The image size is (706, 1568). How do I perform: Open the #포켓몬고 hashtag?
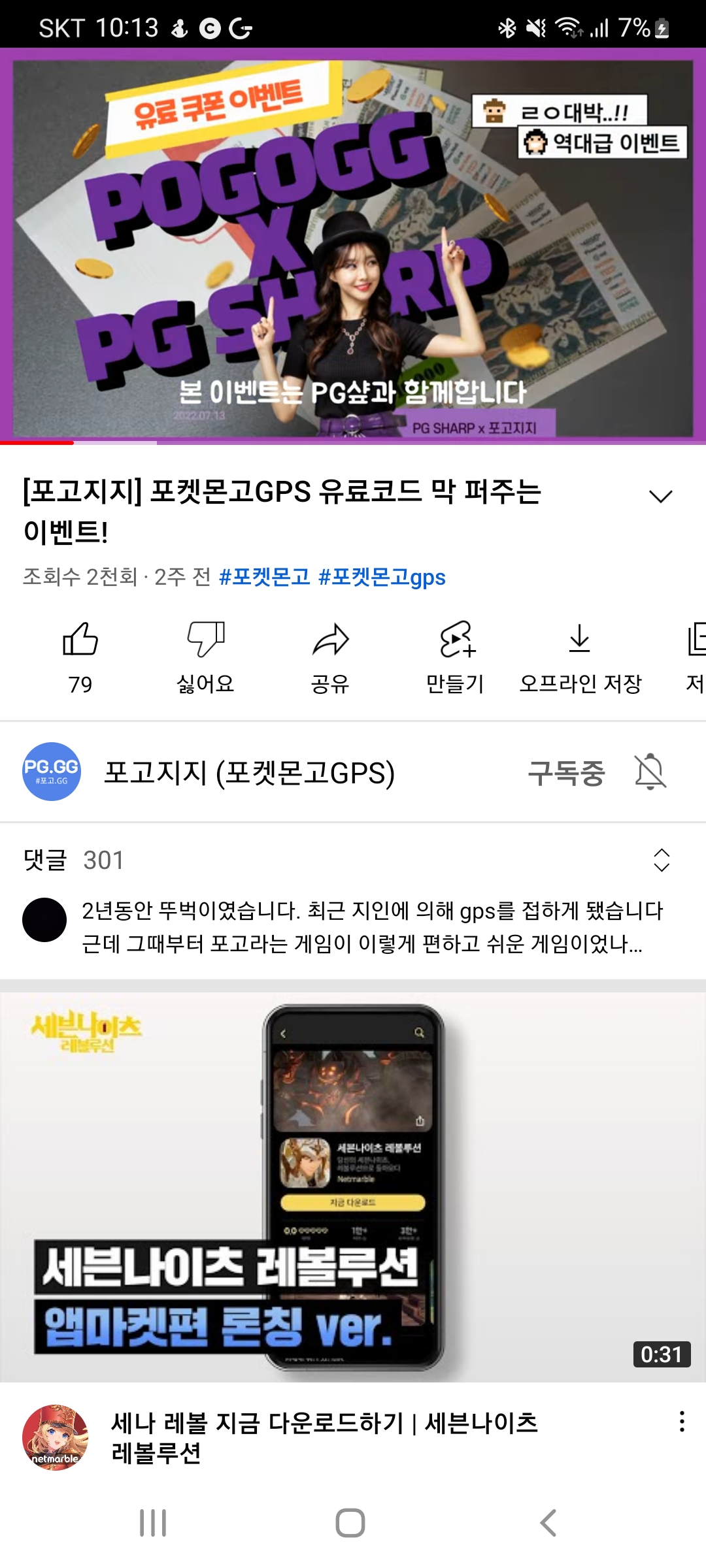tap(264, 577)
